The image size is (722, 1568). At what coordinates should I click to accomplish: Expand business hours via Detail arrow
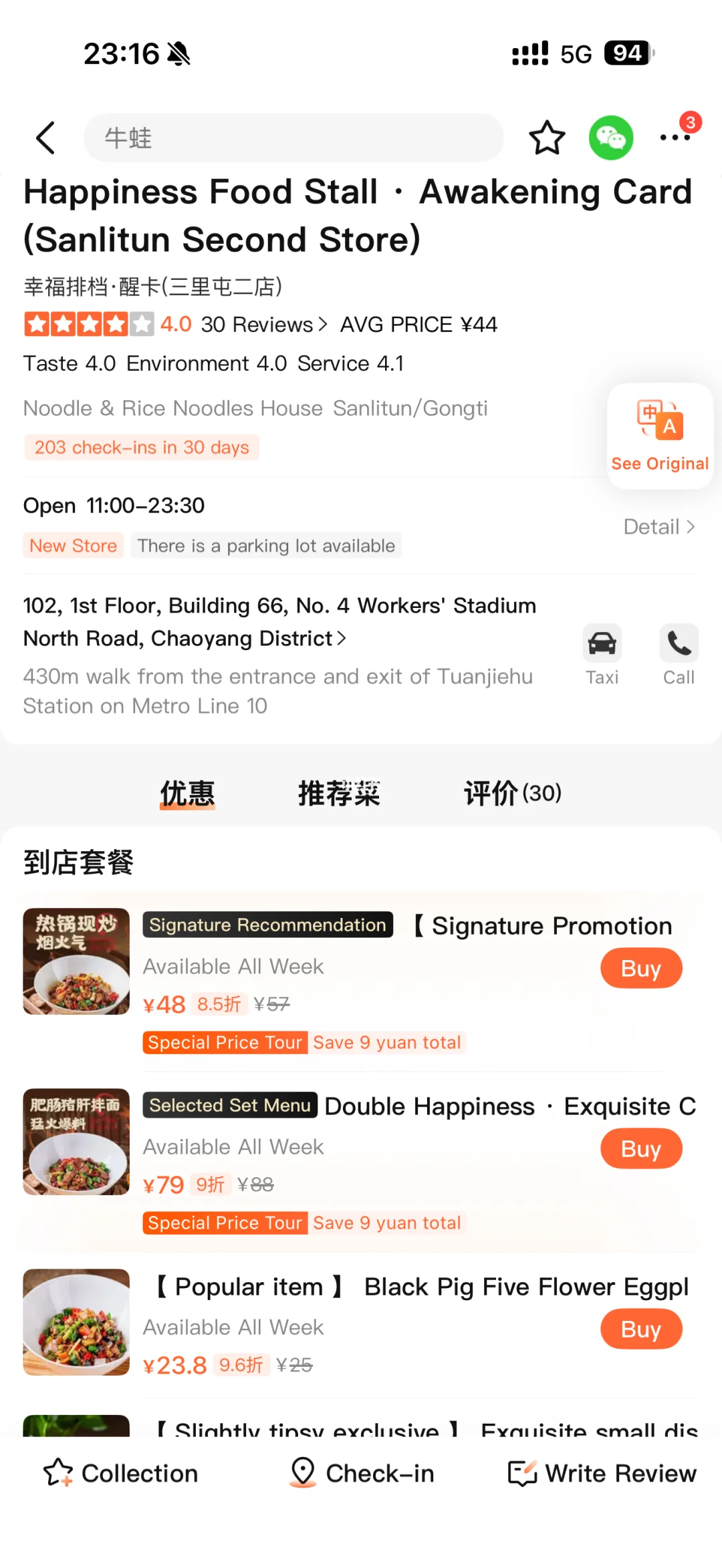[658, 527]
